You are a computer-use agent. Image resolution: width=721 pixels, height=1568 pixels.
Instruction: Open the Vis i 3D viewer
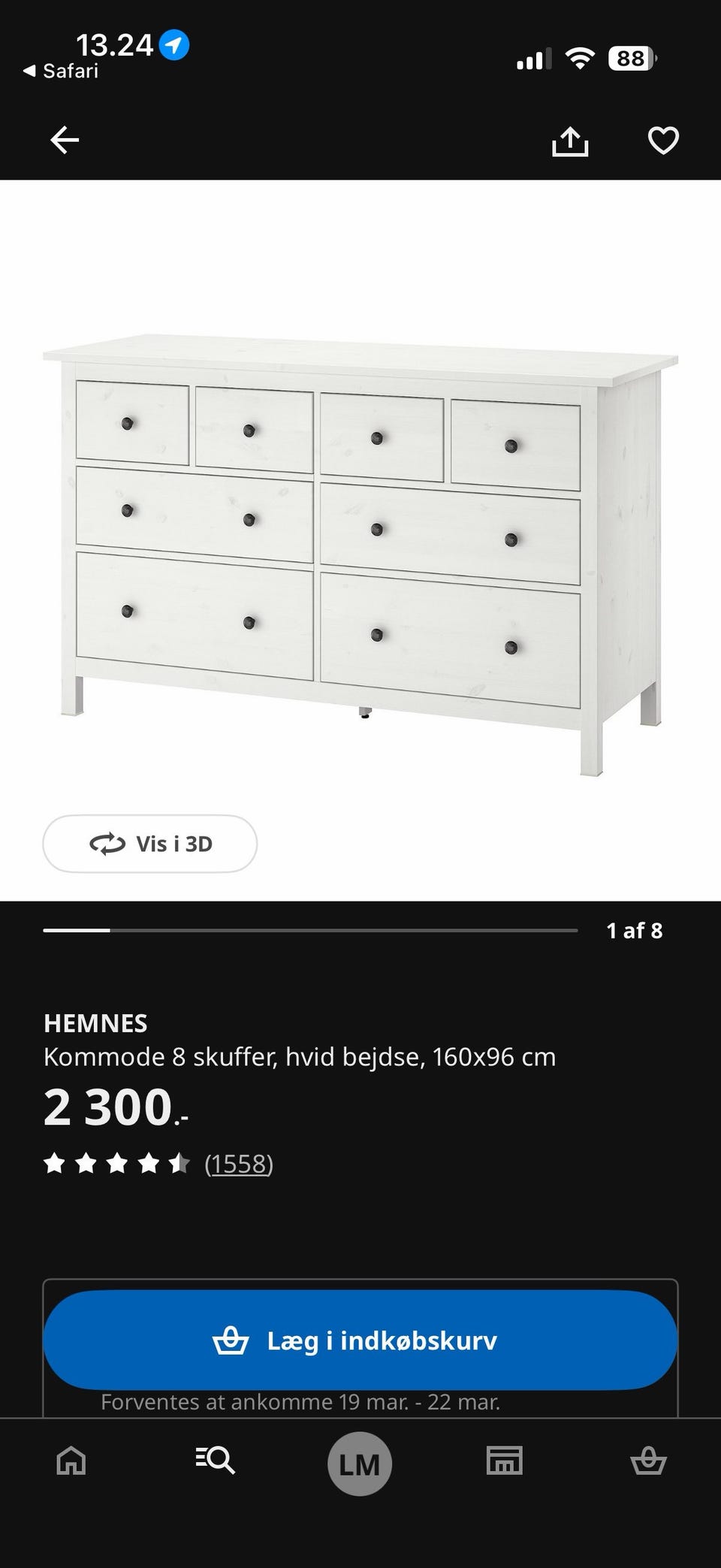pos(149,844)
